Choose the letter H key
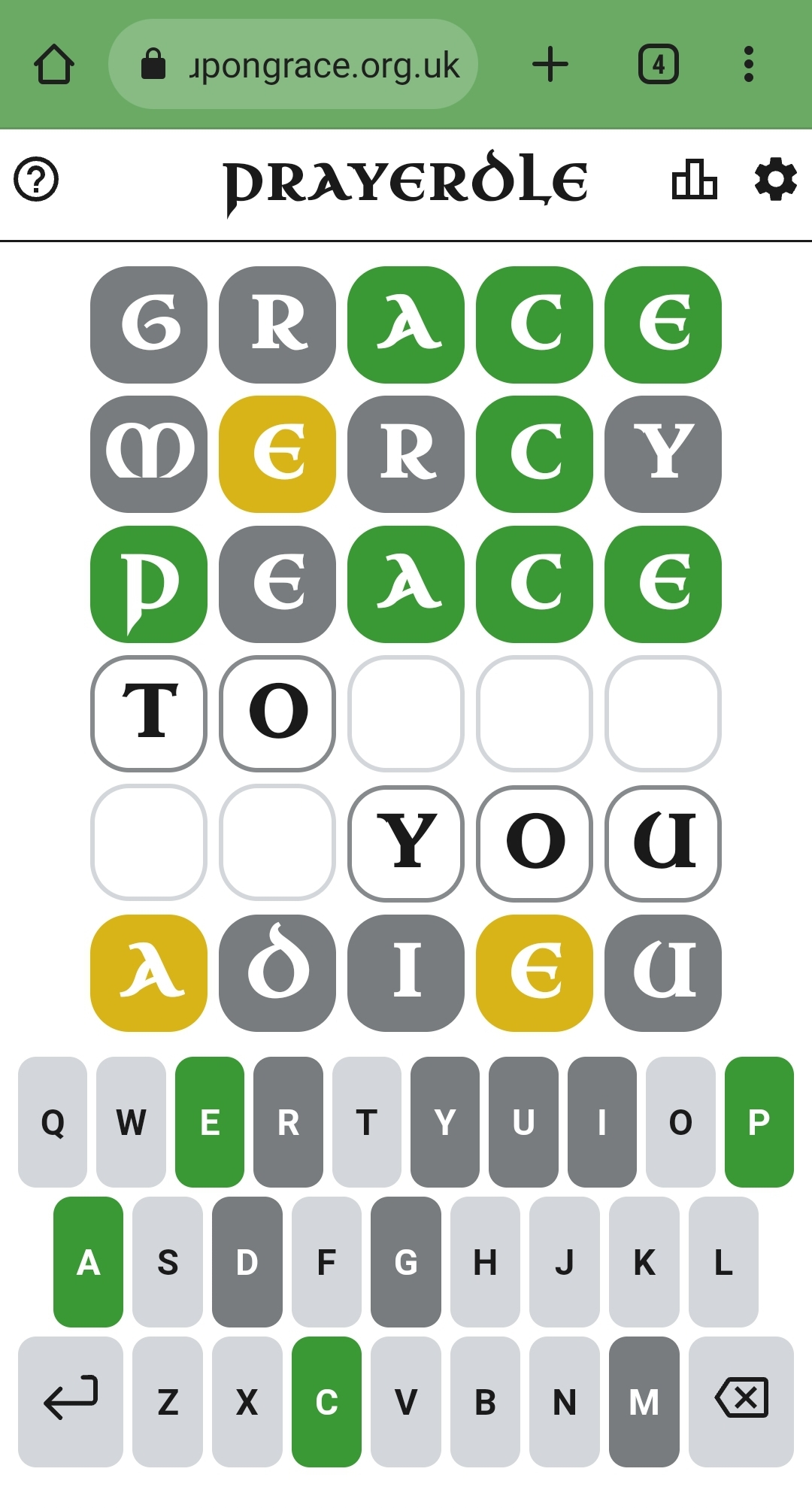The height and width of the screenshot is (1508, 812). 485,1262
